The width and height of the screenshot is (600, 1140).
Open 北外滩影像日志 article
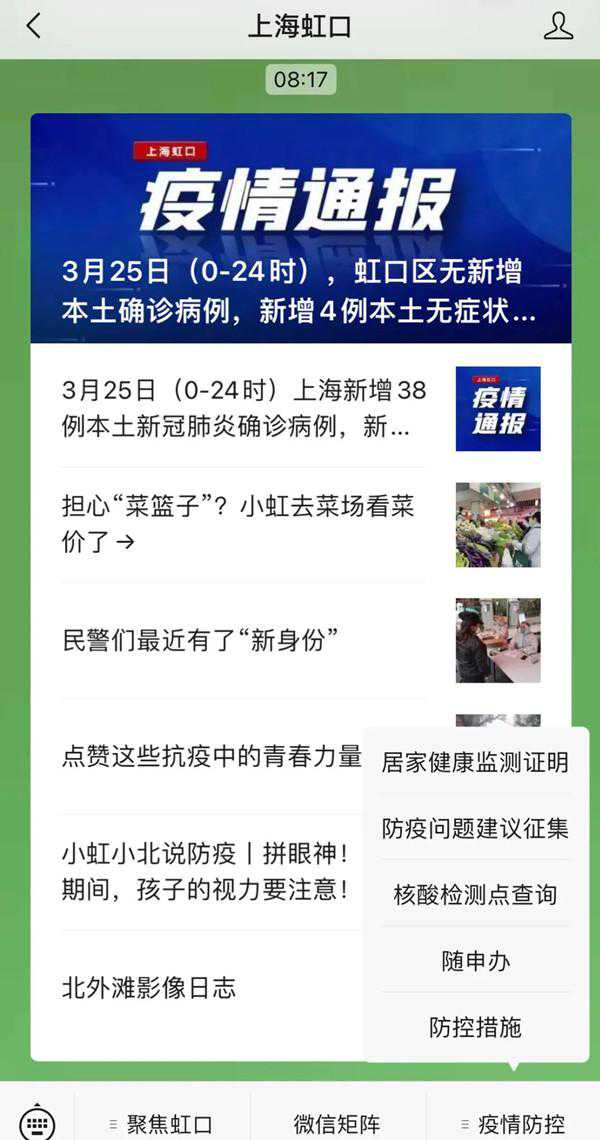pos(150,988)
